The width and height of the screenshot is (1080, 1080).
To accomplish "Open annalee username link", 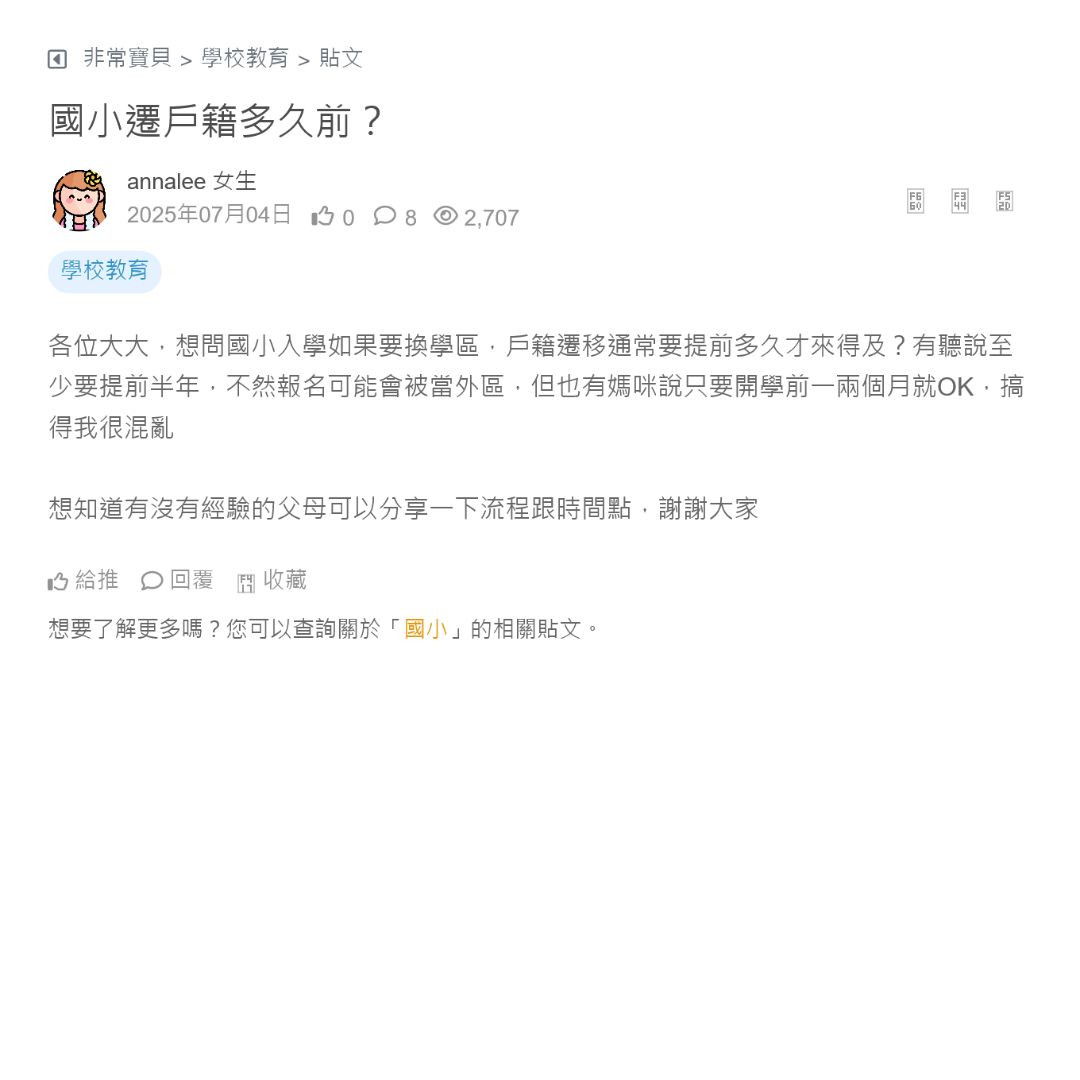I will pyautogui.click(x=166, y=181).
